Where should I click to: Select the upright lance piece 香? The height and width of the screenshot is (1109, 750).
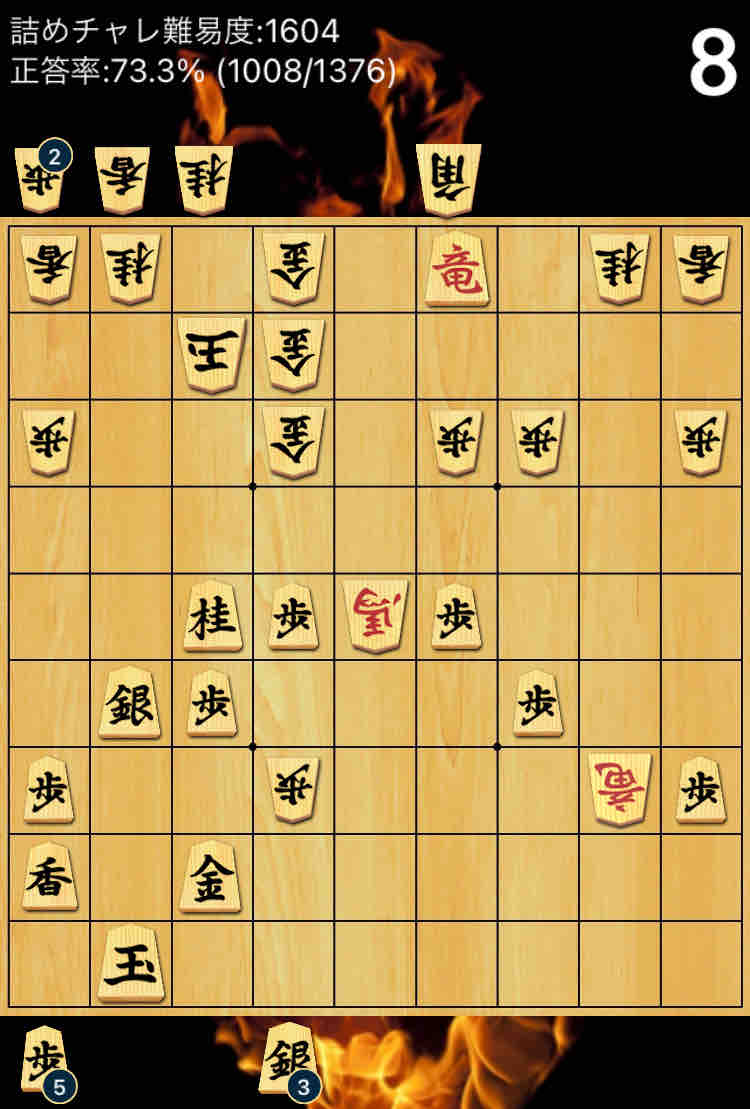click(49, 877)
